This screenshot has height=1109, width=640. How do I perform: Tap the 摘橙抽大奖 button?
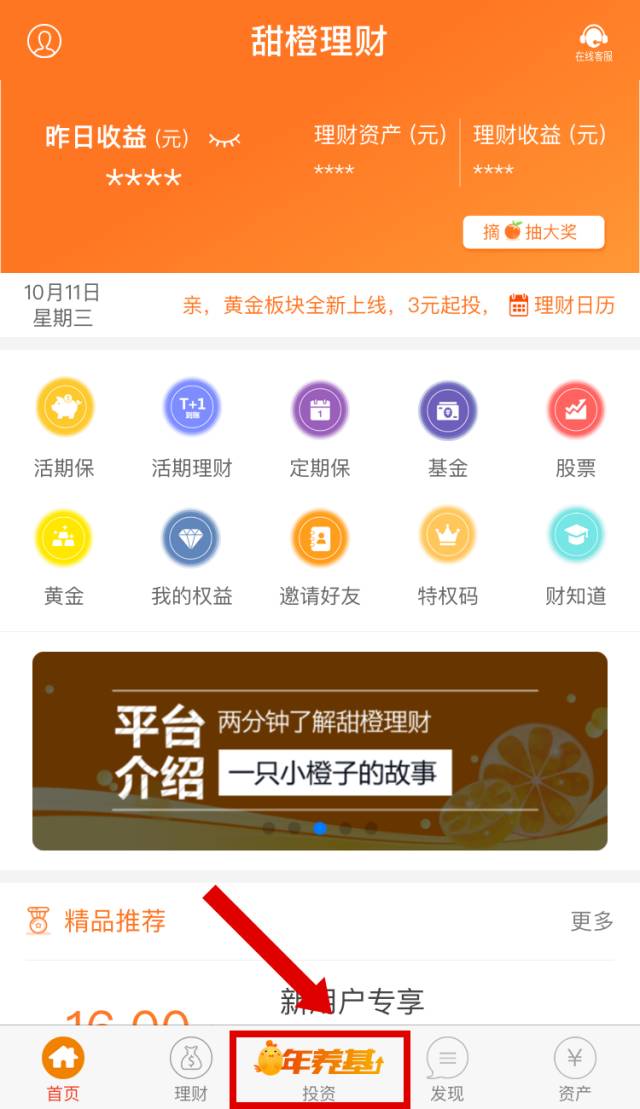[x=534, y=232]
